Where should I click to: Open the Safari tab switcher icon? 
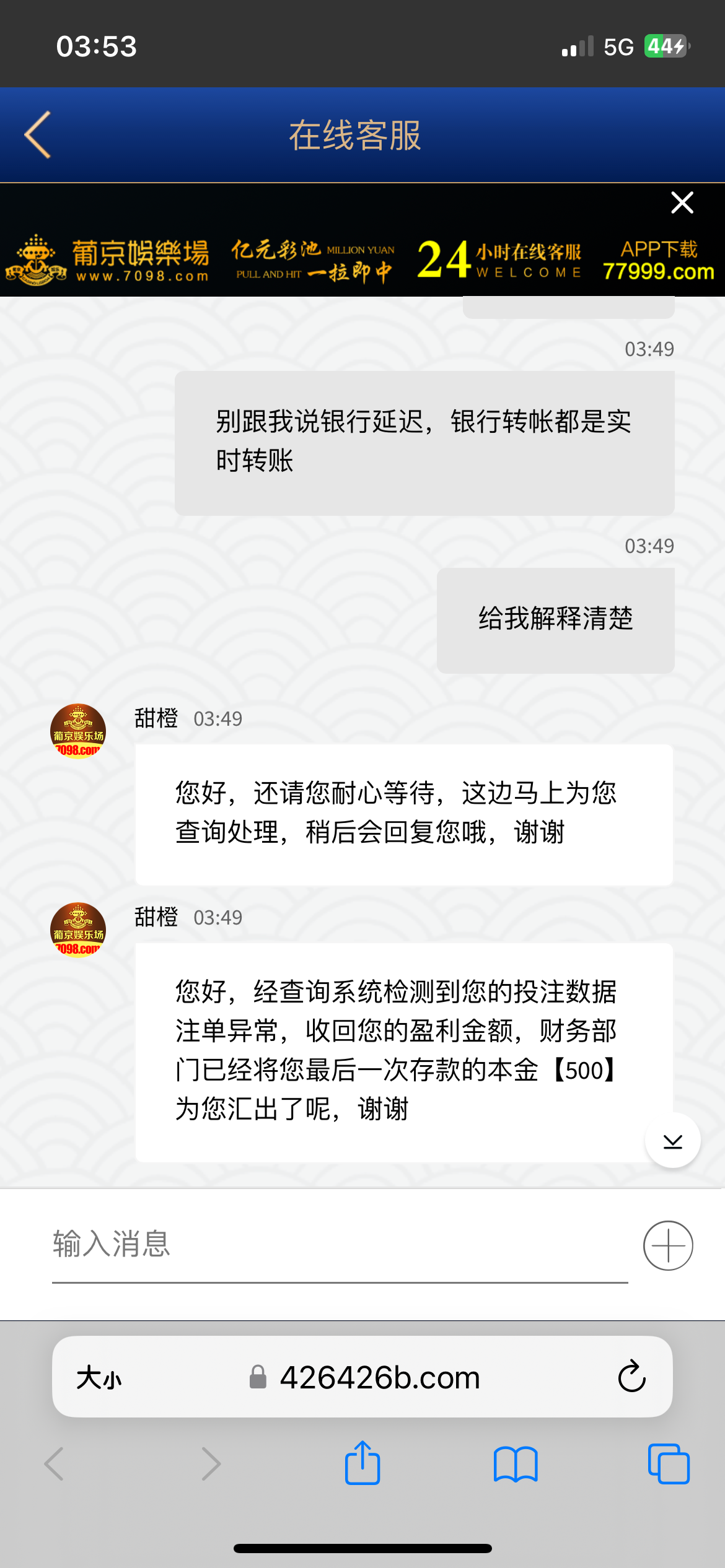coord(667,1463)
